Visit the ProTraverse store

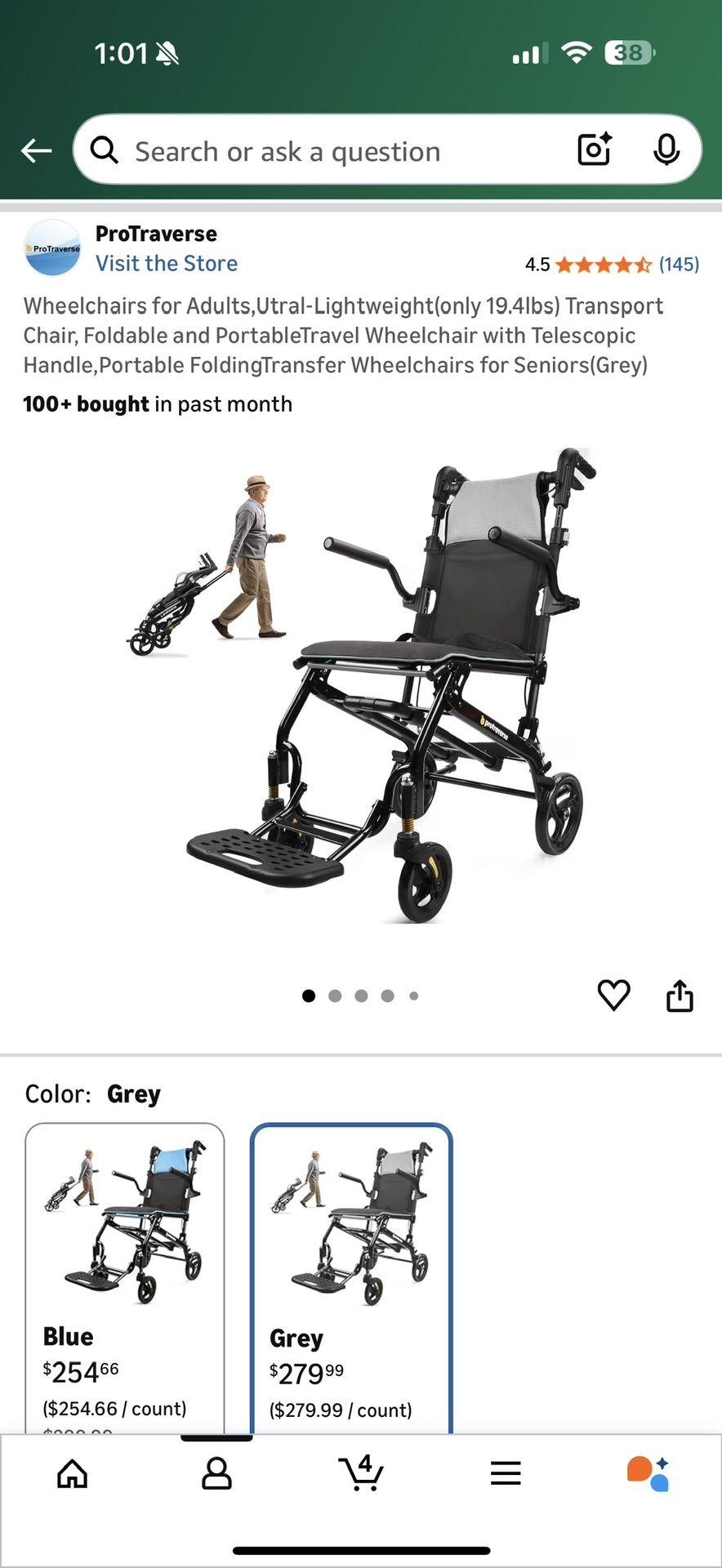(166, 263)
